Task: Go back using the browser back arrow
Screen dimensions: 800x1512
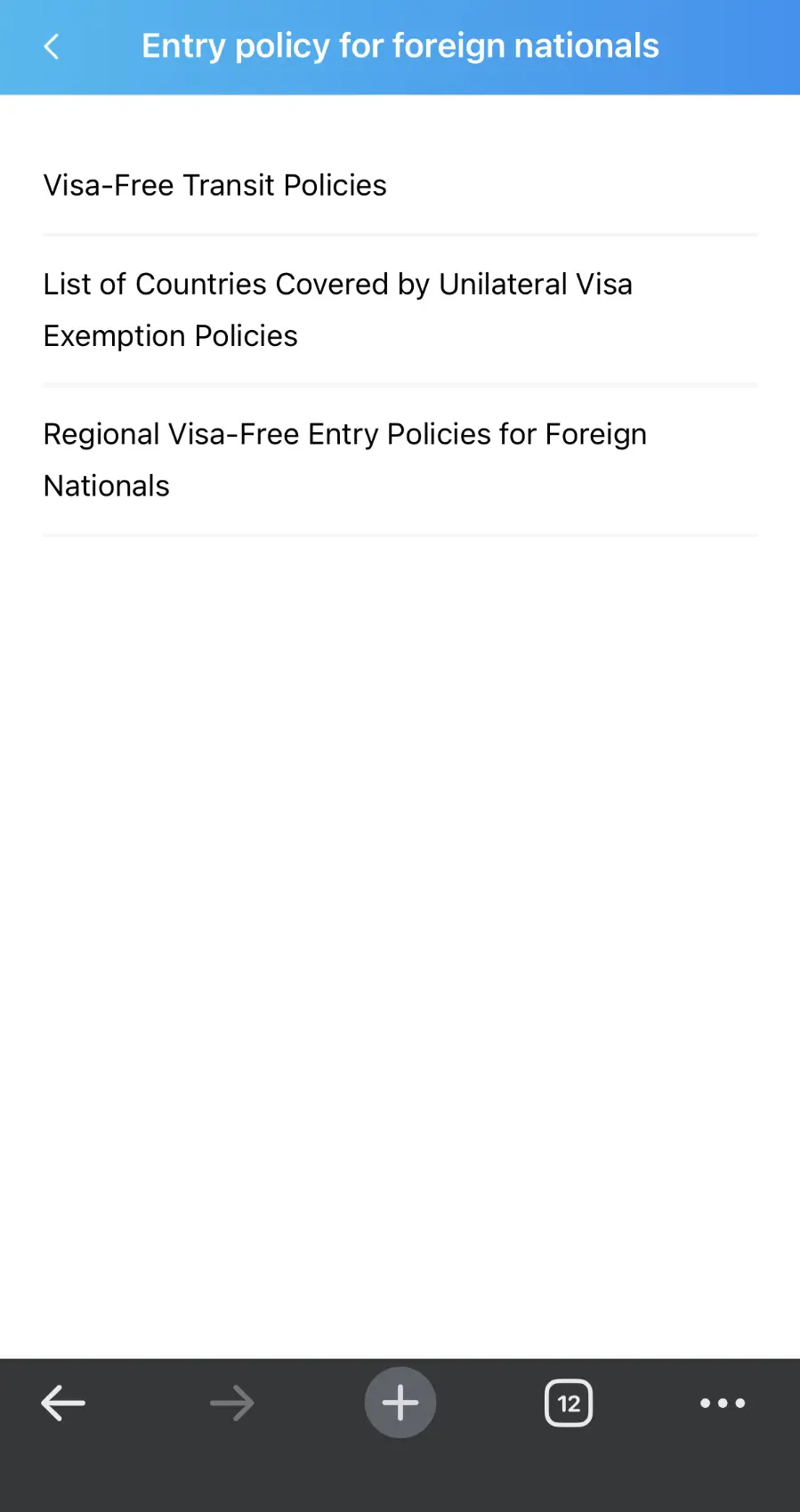Action: tap(63, 1403)
